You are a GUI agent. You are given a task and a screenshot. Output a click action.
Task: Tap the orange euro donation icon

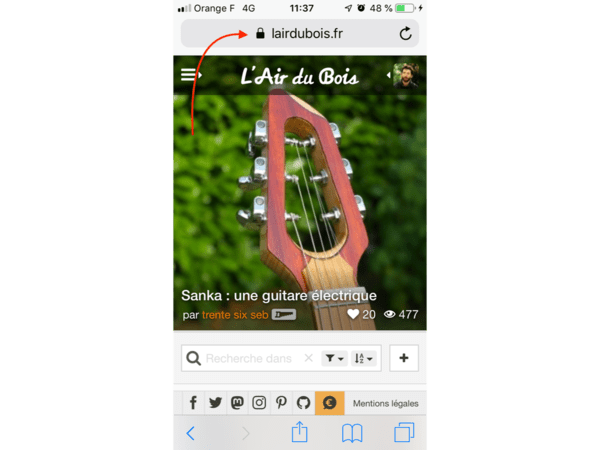click(329, 403)
